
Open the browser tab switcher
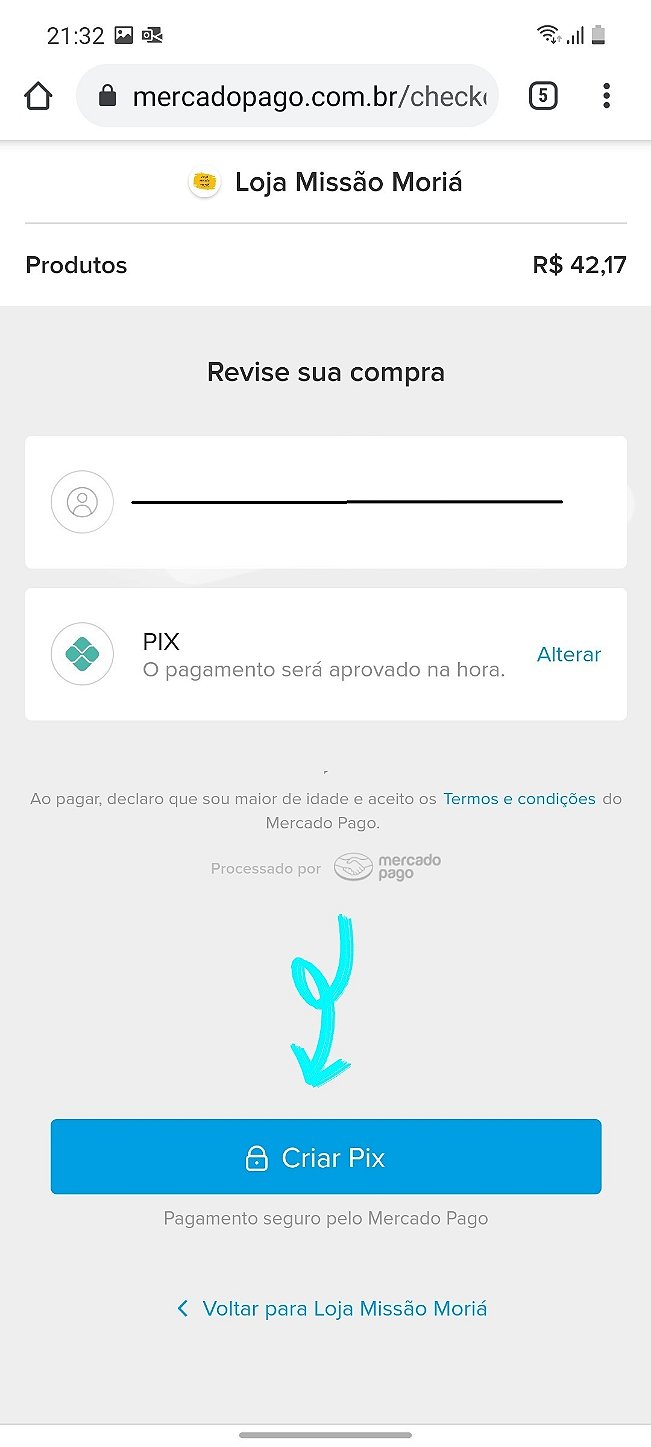pyautogui.click(x=542, y=96)
